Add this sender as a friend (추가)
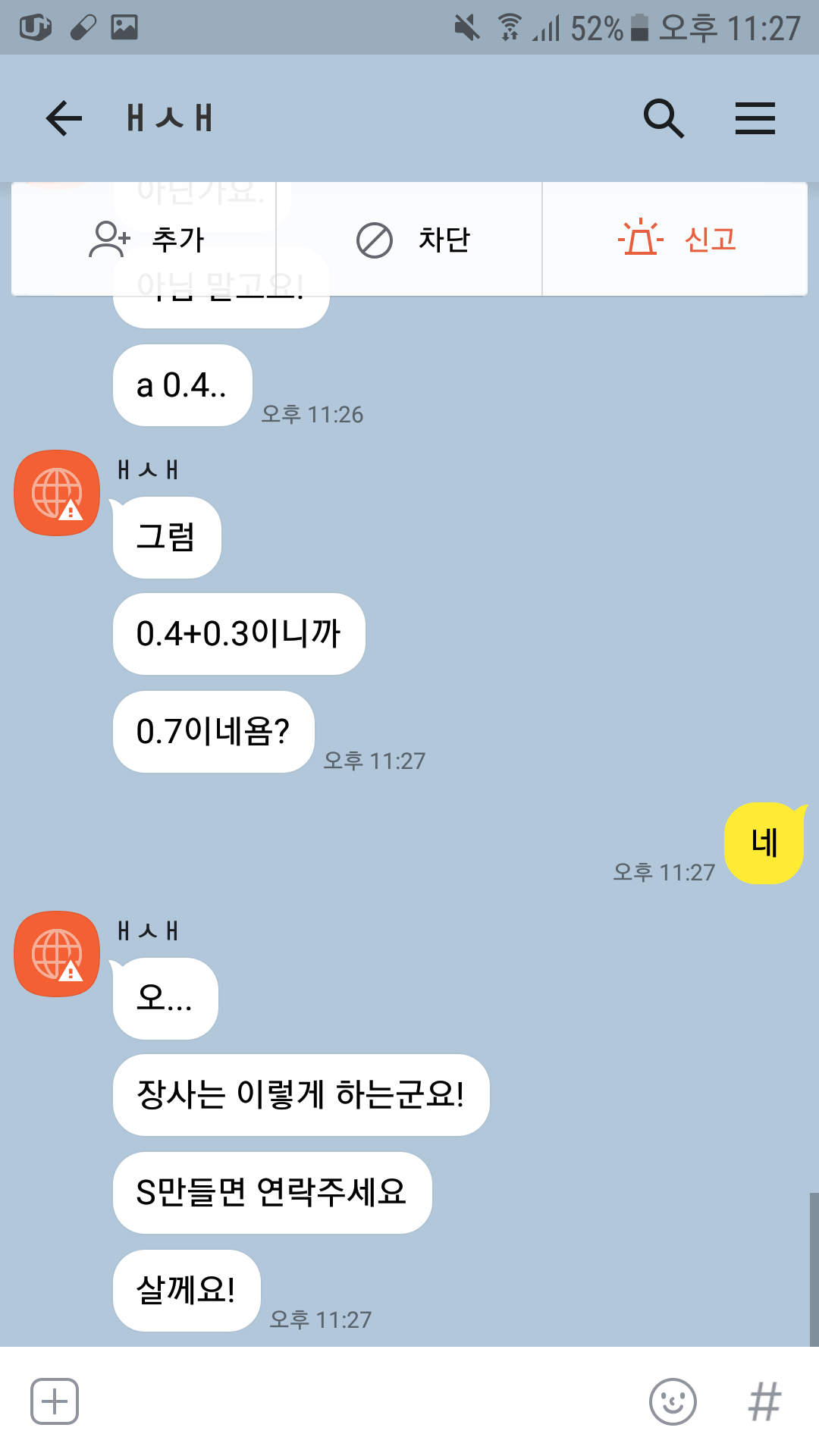Screen dimensions: 819x1456 point(146,240)
